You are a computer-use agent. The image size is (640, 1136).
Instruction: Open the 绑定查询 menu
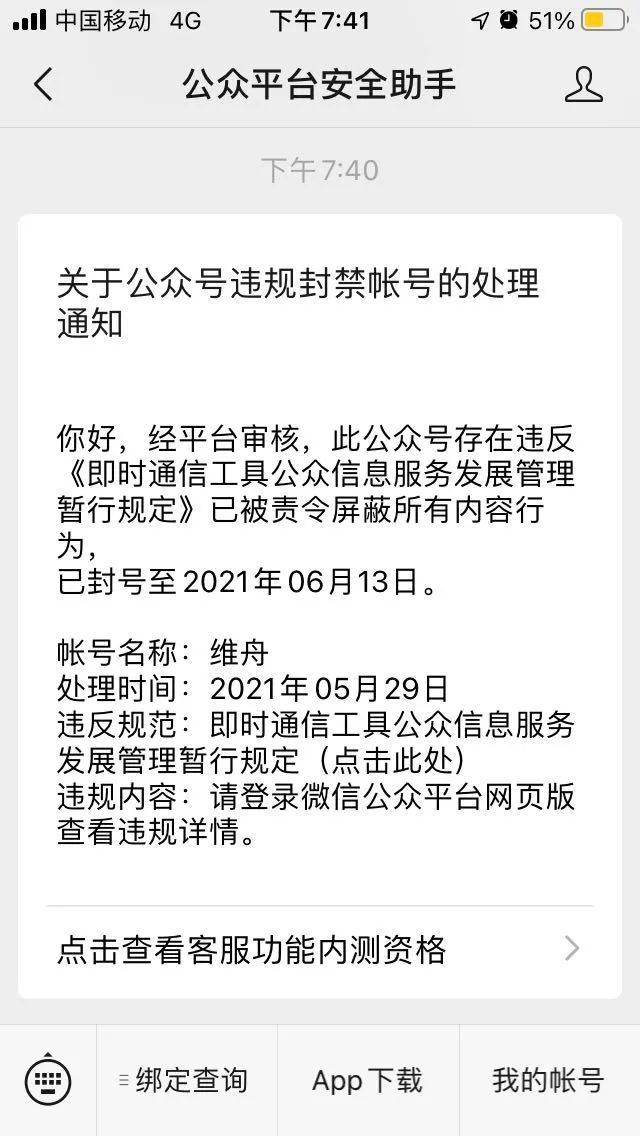point(187,1080)
